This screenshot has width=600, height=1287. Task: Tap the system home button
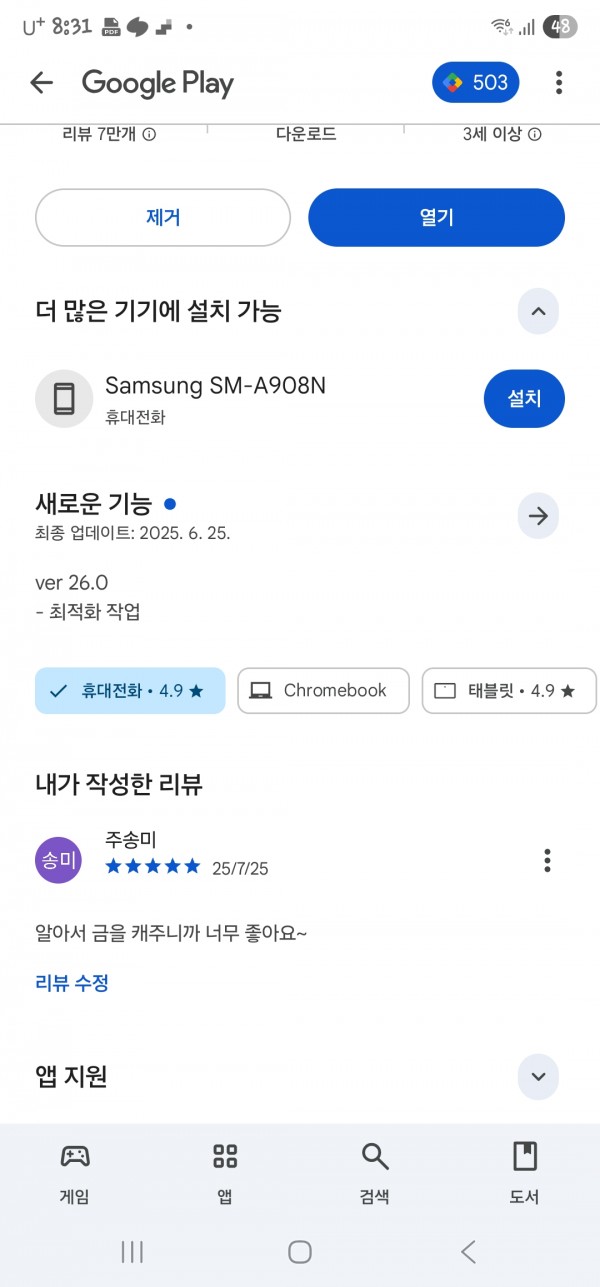tap(300, 1251)
